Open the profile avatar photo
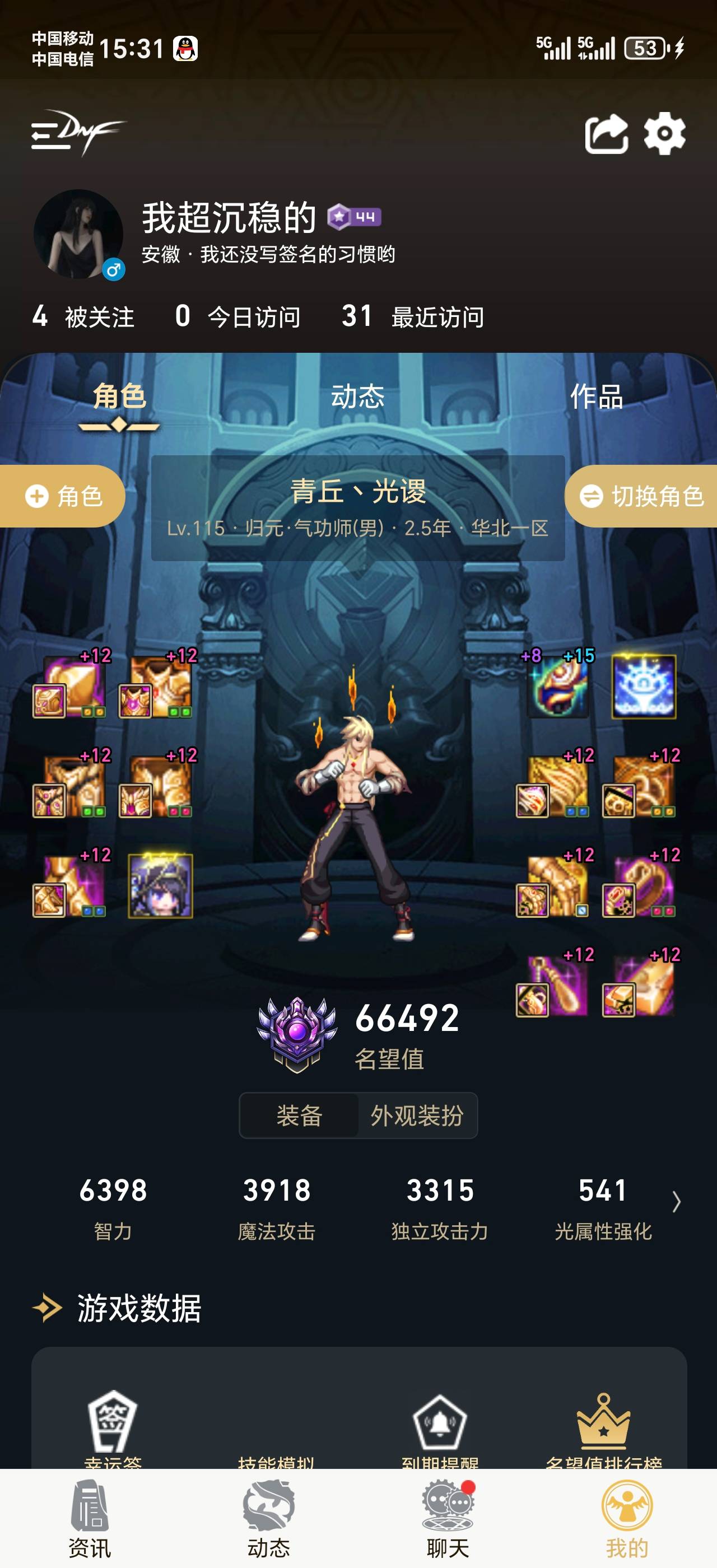The width and height of the screenshot is (717, 1568). point(78,234)
